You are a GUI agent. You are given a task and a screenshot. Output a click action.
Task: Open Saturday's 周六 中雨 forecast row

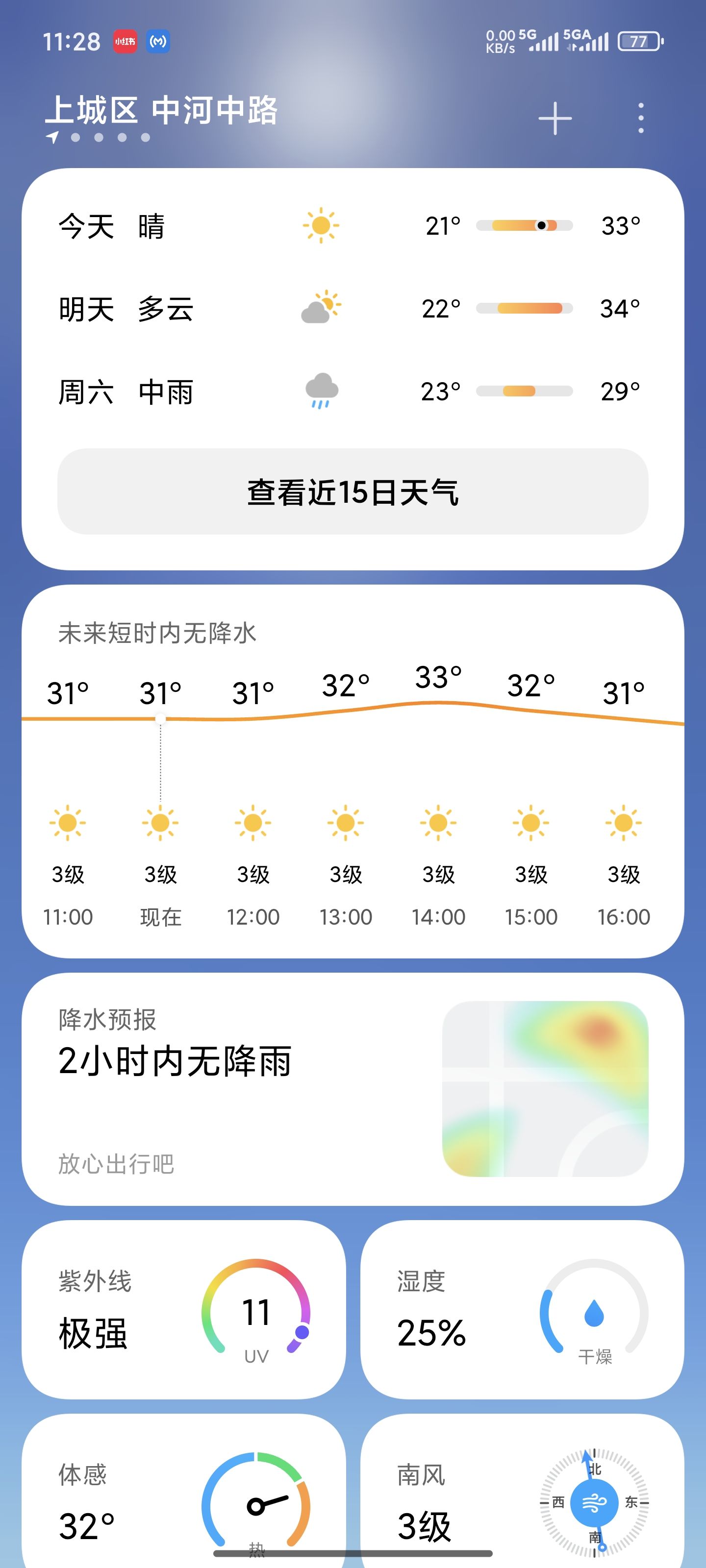[x=353, y=392]
